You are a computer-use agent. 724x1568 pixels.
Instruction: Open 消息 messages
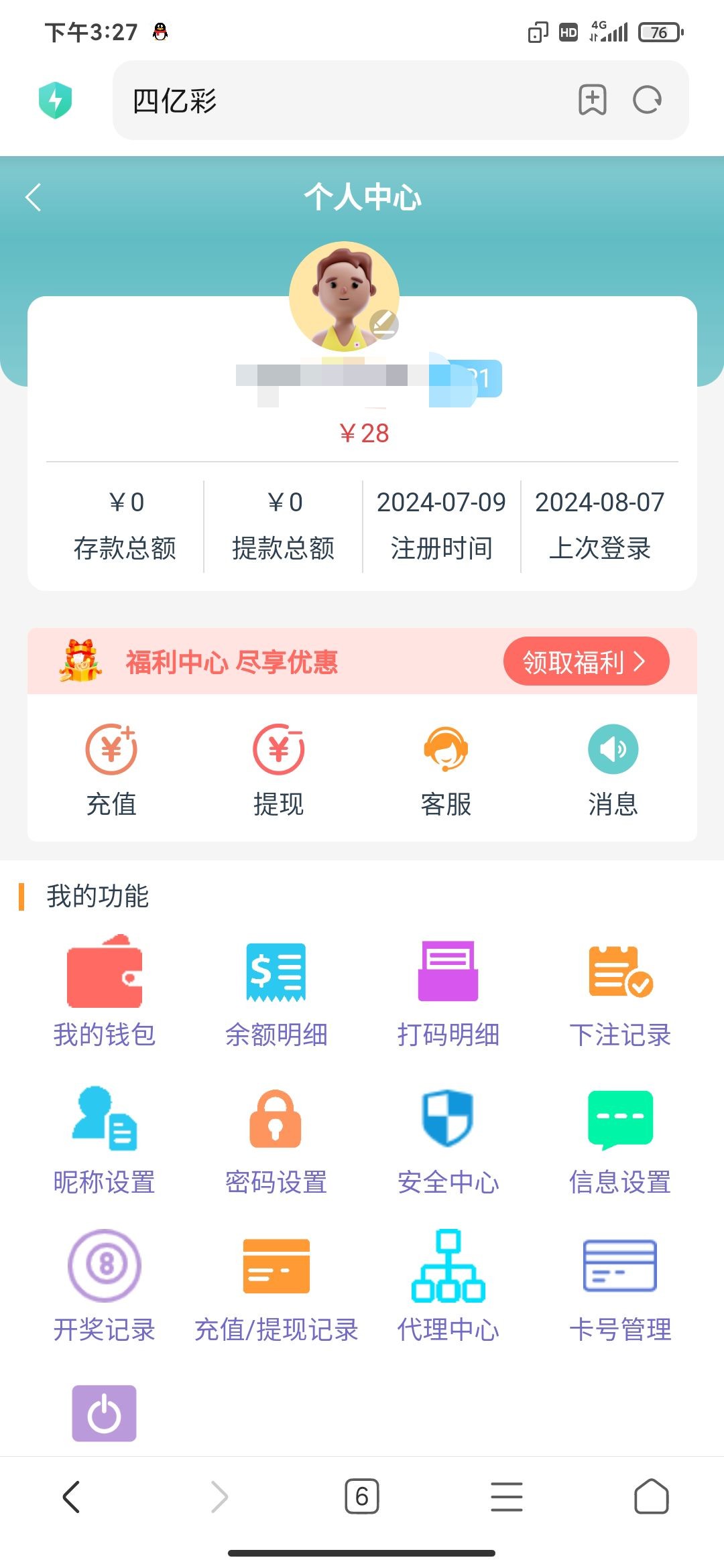click(x=613, y=769)
